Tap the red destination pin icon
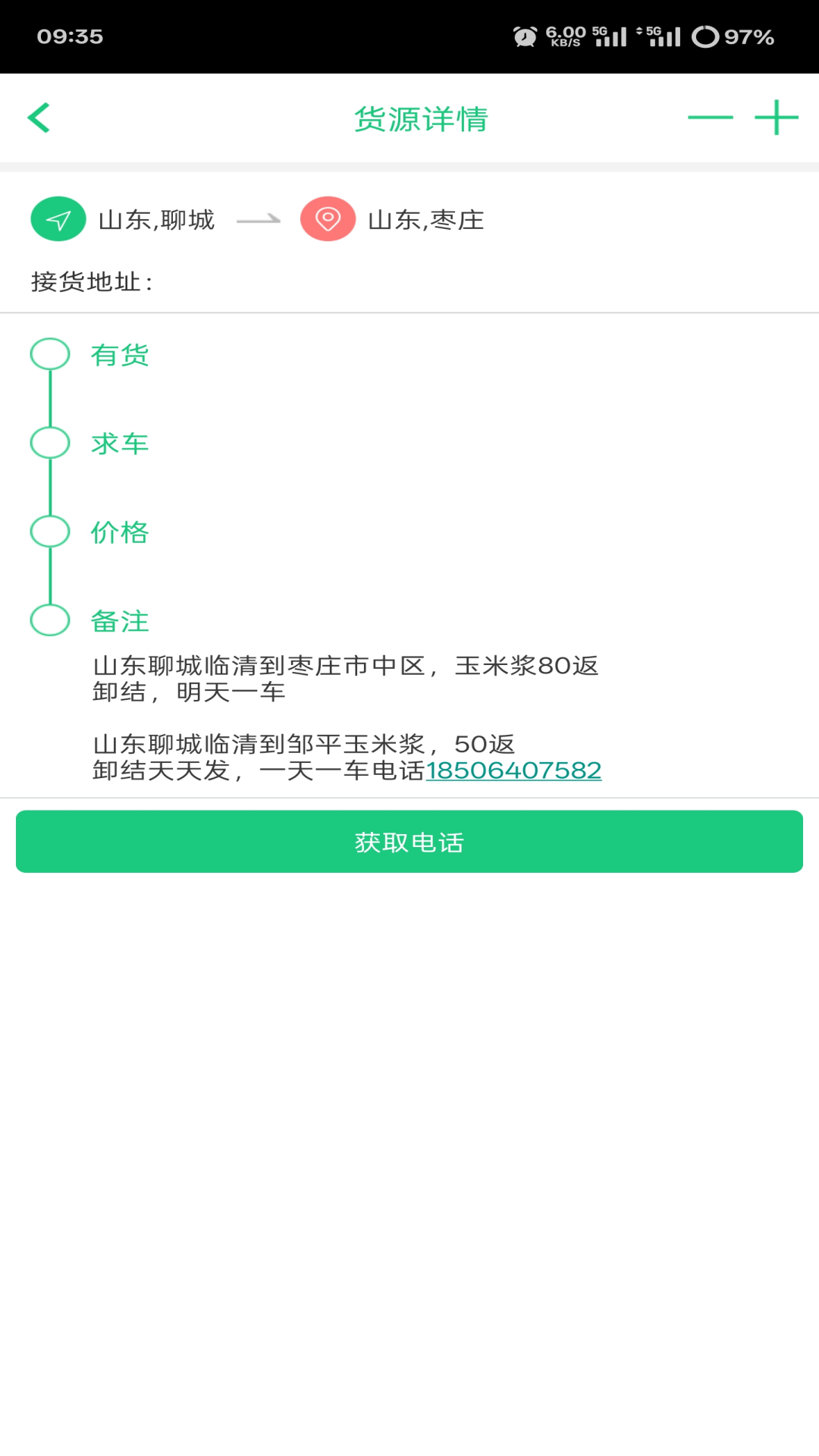This screenshot has height=1456, width=819. (x=328, y=219)
